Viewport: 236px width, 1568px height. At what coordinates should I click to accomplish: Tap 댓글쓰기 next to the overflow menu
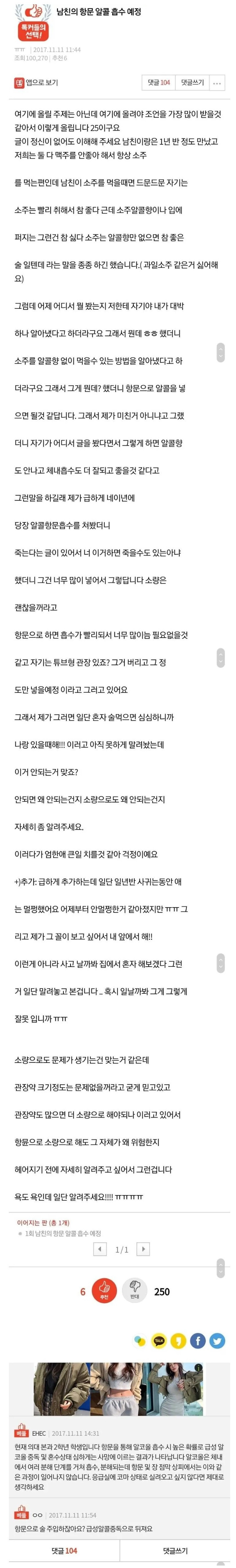[x=192, y=83]
